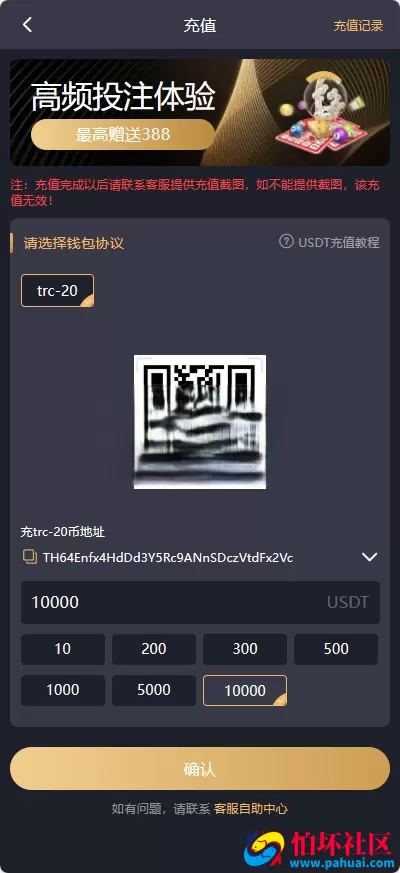Copy the trc-20 deposit address

point(30,557)
